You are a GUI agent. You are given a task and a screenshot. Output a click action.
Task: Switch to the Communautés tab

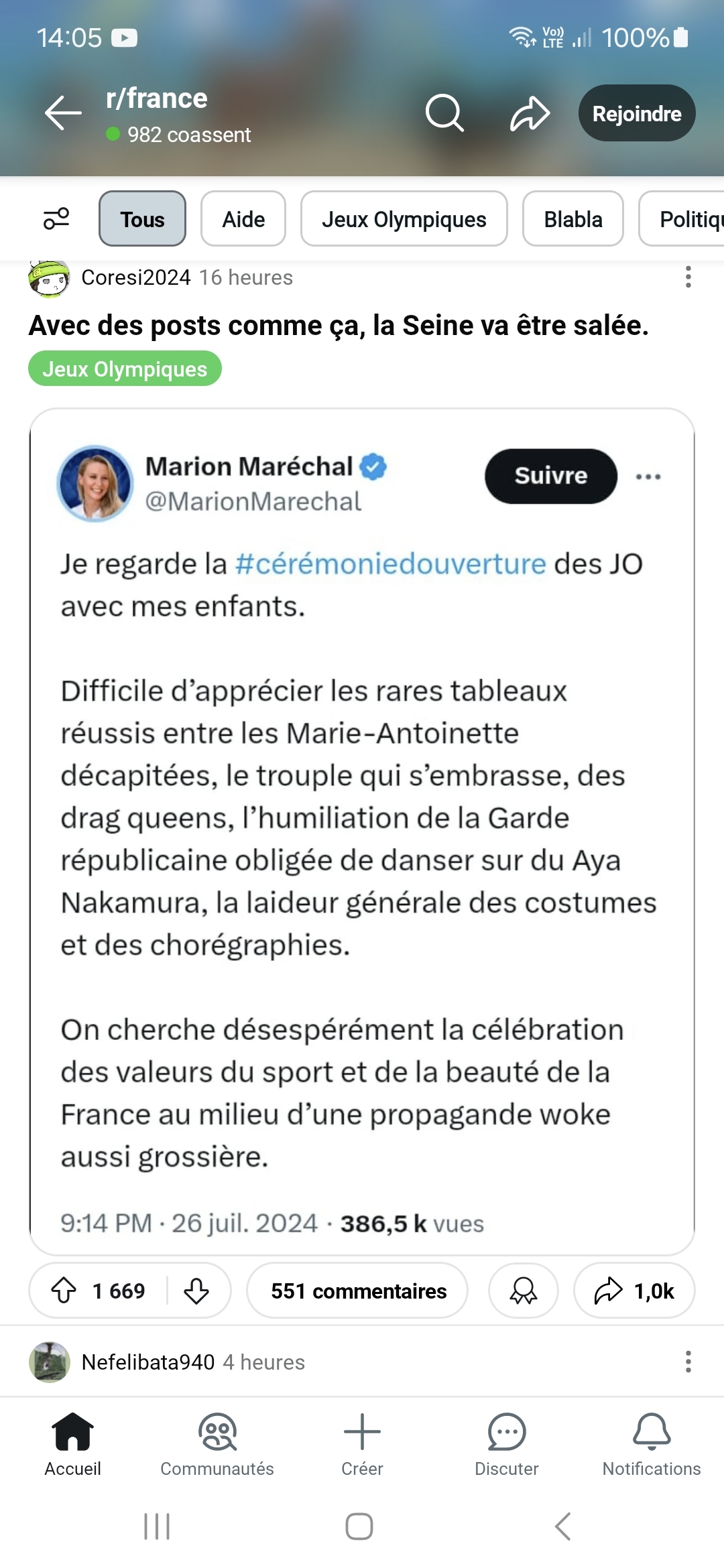[x=217, y=1444]
